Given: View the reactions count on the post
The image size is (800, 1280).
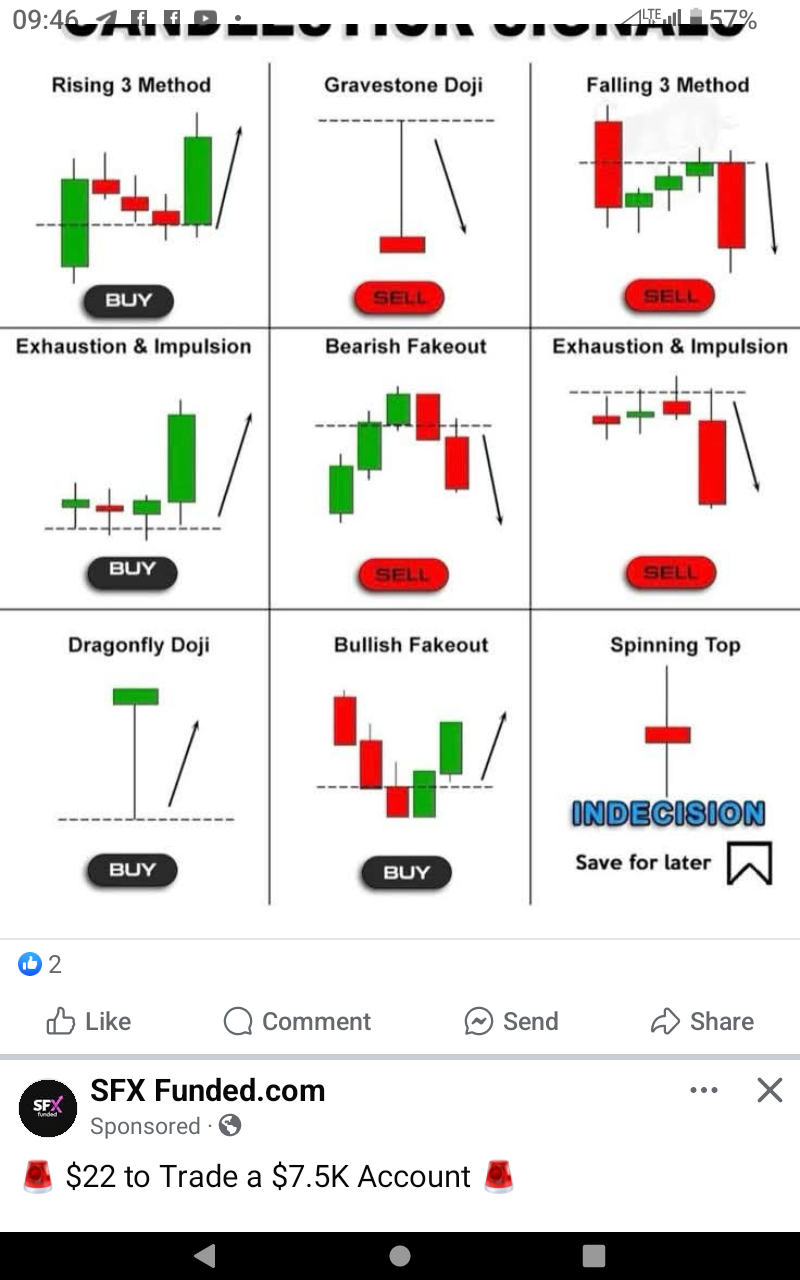Looking at the screenshot, I should tap(41, 964).
